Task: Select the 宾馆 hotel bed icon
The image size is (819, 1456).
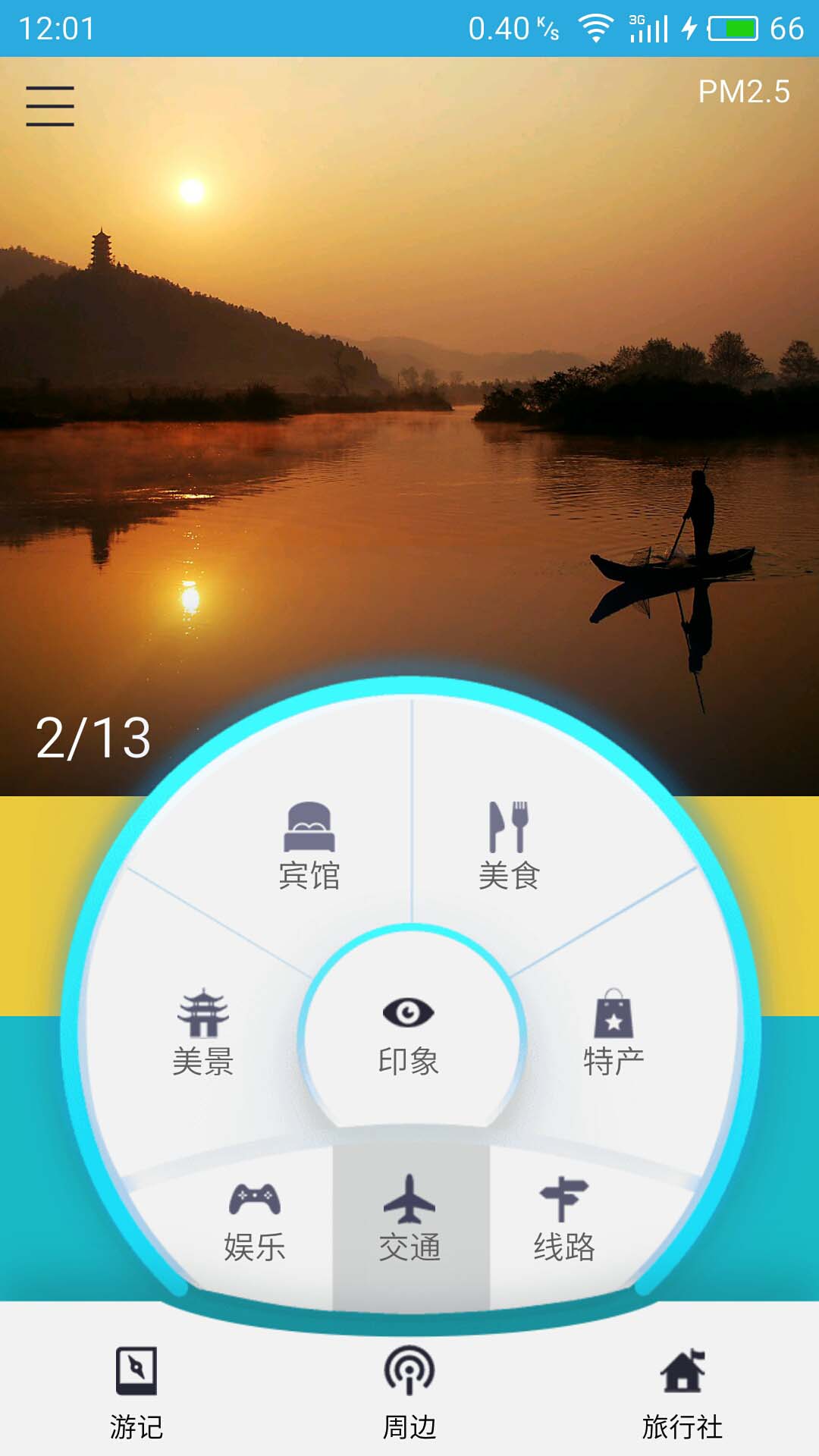Action: [311, 827]
